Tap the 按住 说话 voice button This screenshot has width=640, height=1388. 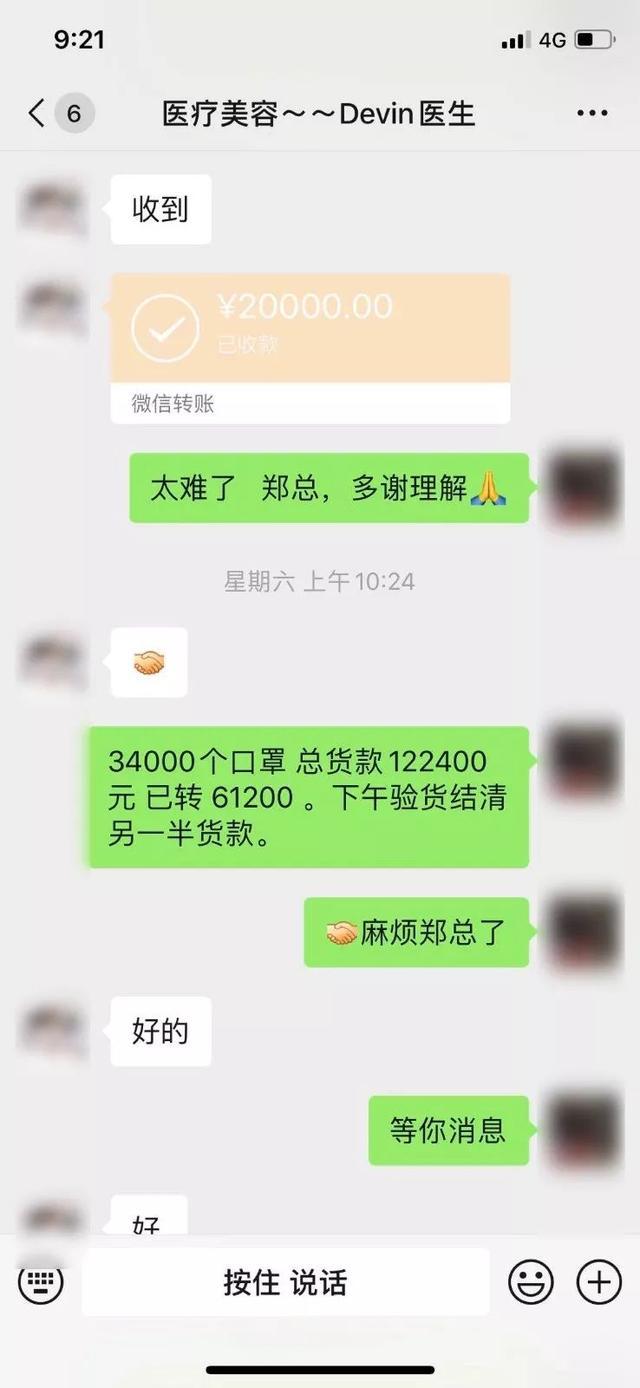pos(285,1282)
